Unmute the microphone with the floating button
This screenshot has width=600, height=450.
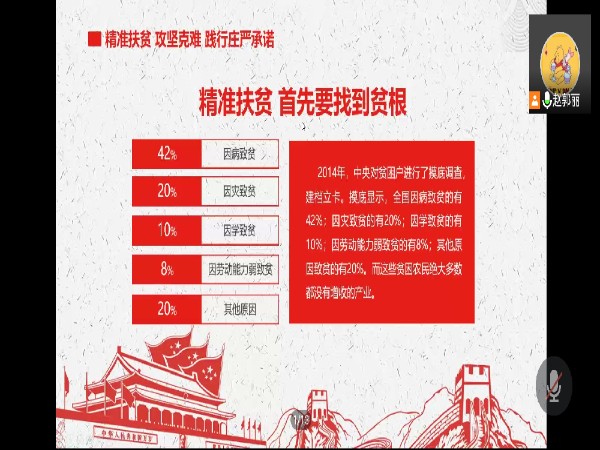coord(552,383)
